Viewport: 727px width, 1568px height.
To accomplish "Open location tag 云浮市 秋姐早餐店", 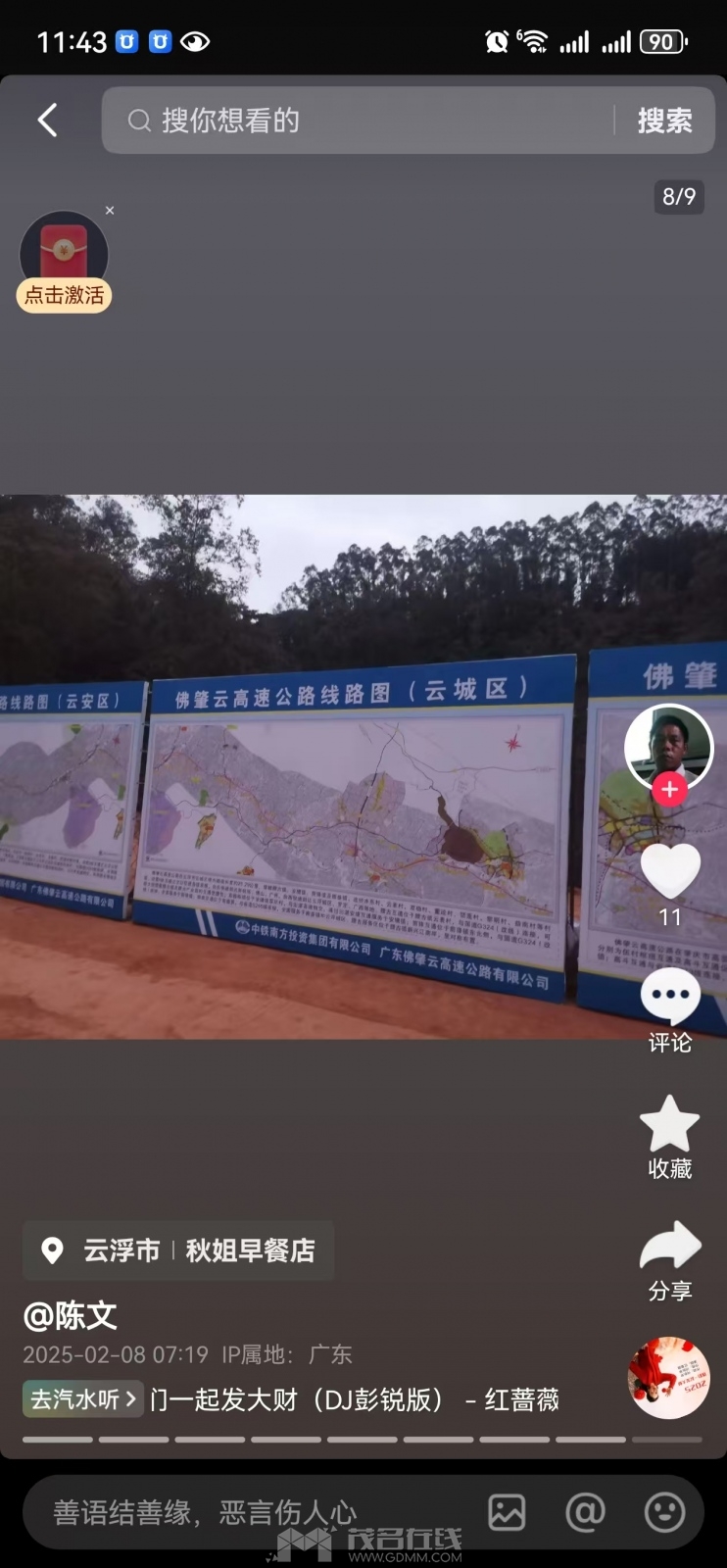I will click(178, 1250).
